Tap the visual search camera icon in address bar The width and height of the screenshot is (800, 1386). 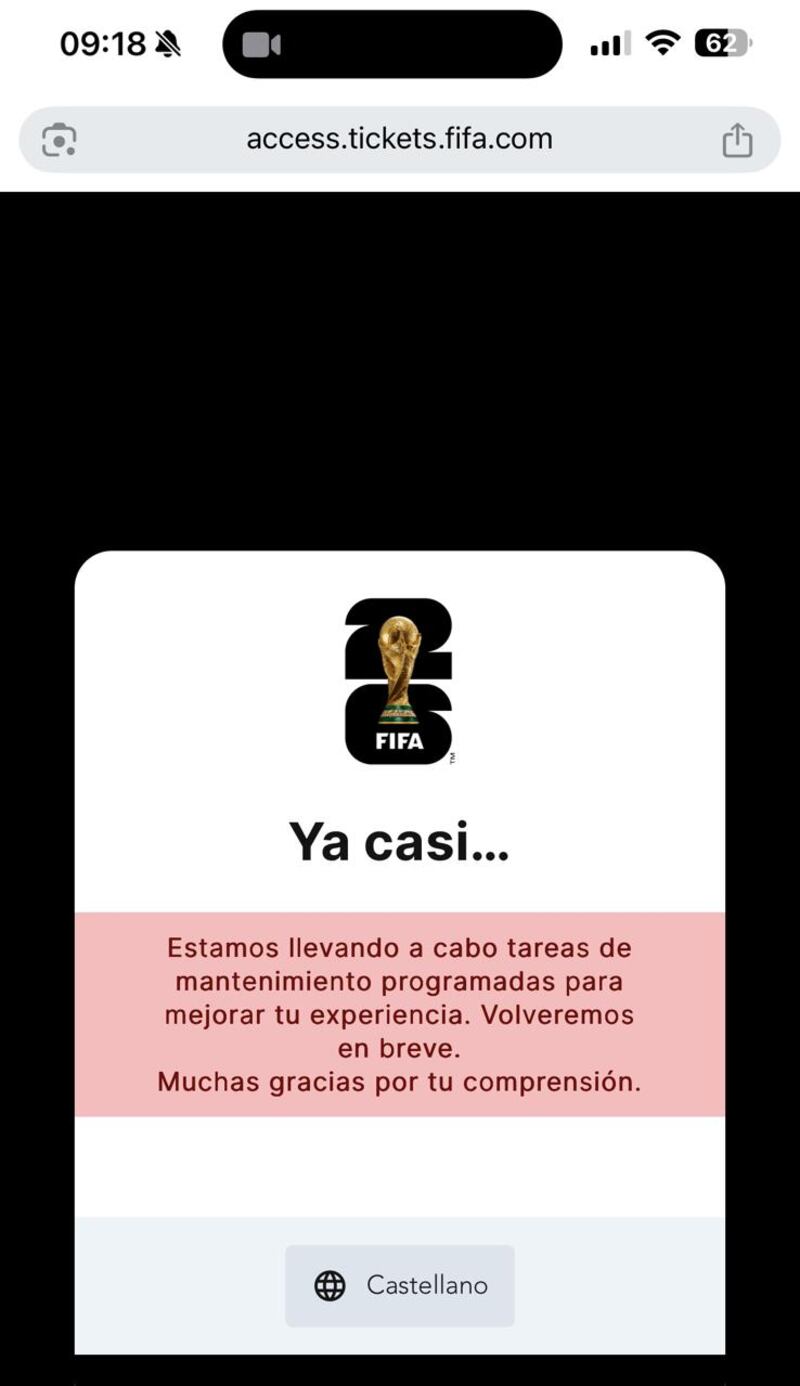(x=60, y=139)
